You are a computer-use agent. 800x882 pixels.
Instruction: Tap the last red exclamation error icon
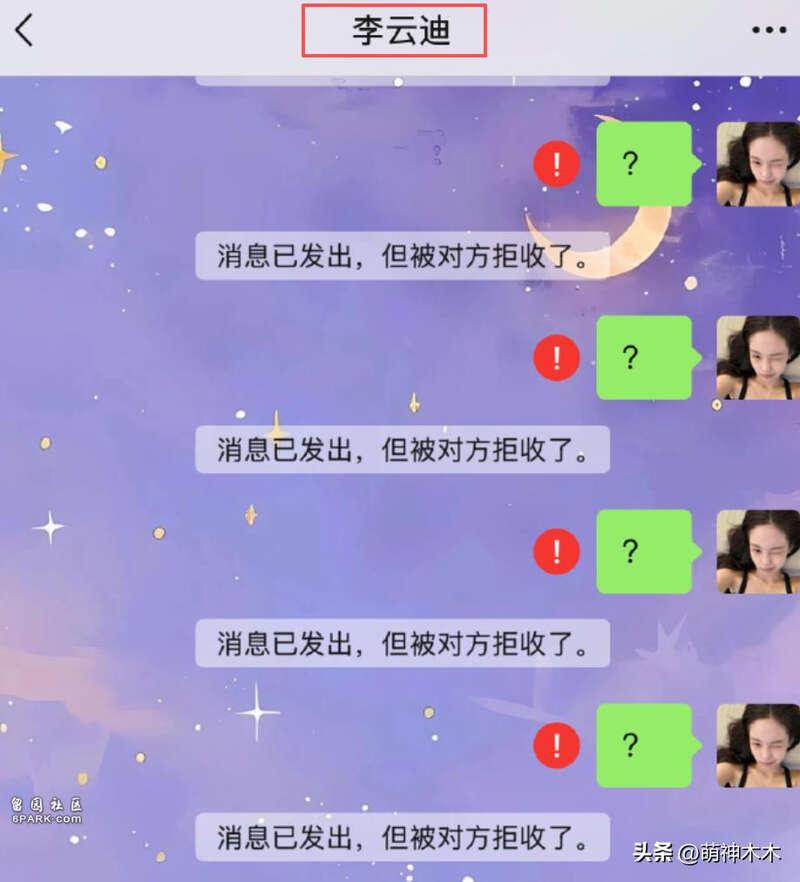(x=556, y=747)
